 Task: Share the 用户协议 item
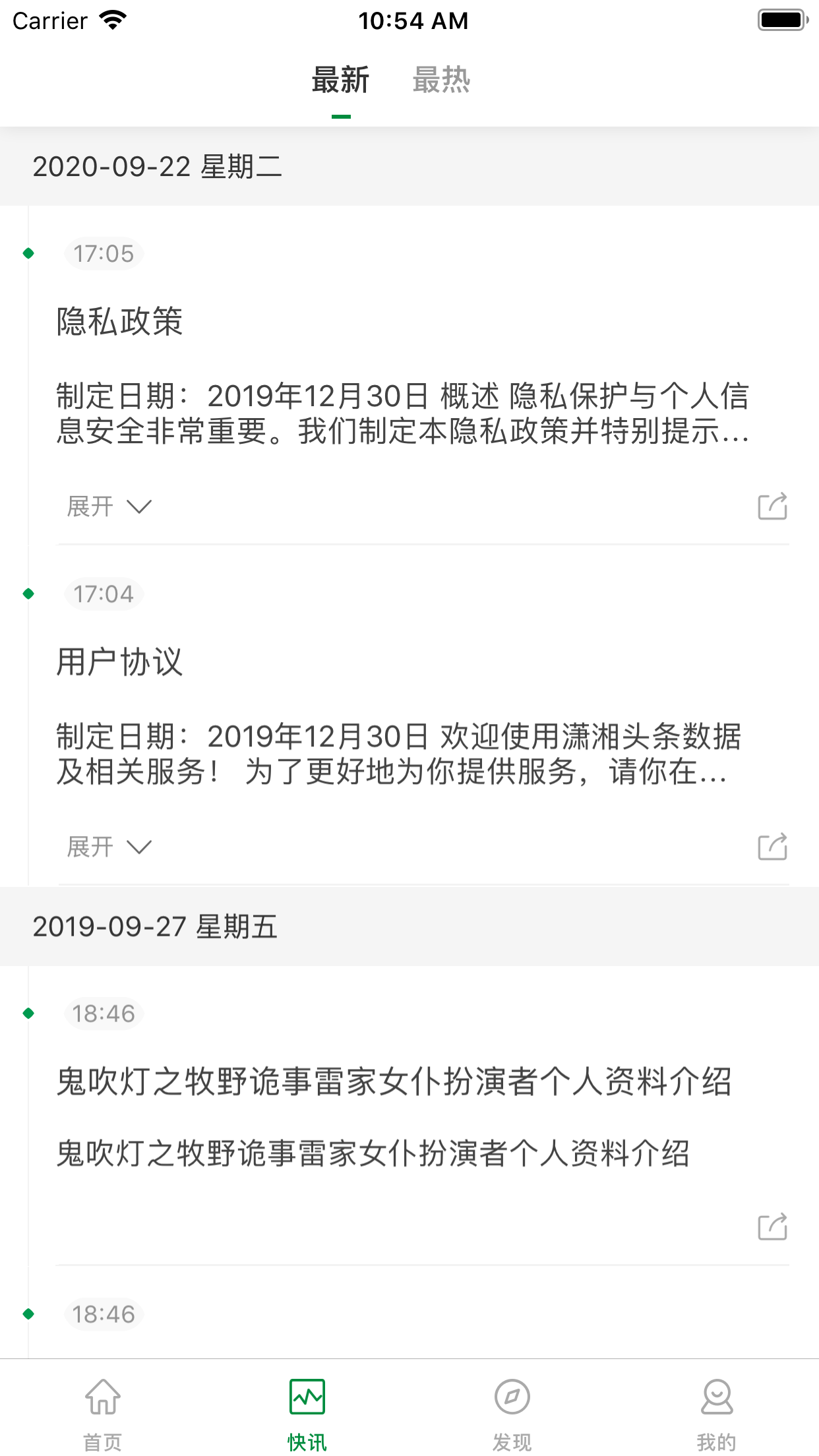[772, 847]
